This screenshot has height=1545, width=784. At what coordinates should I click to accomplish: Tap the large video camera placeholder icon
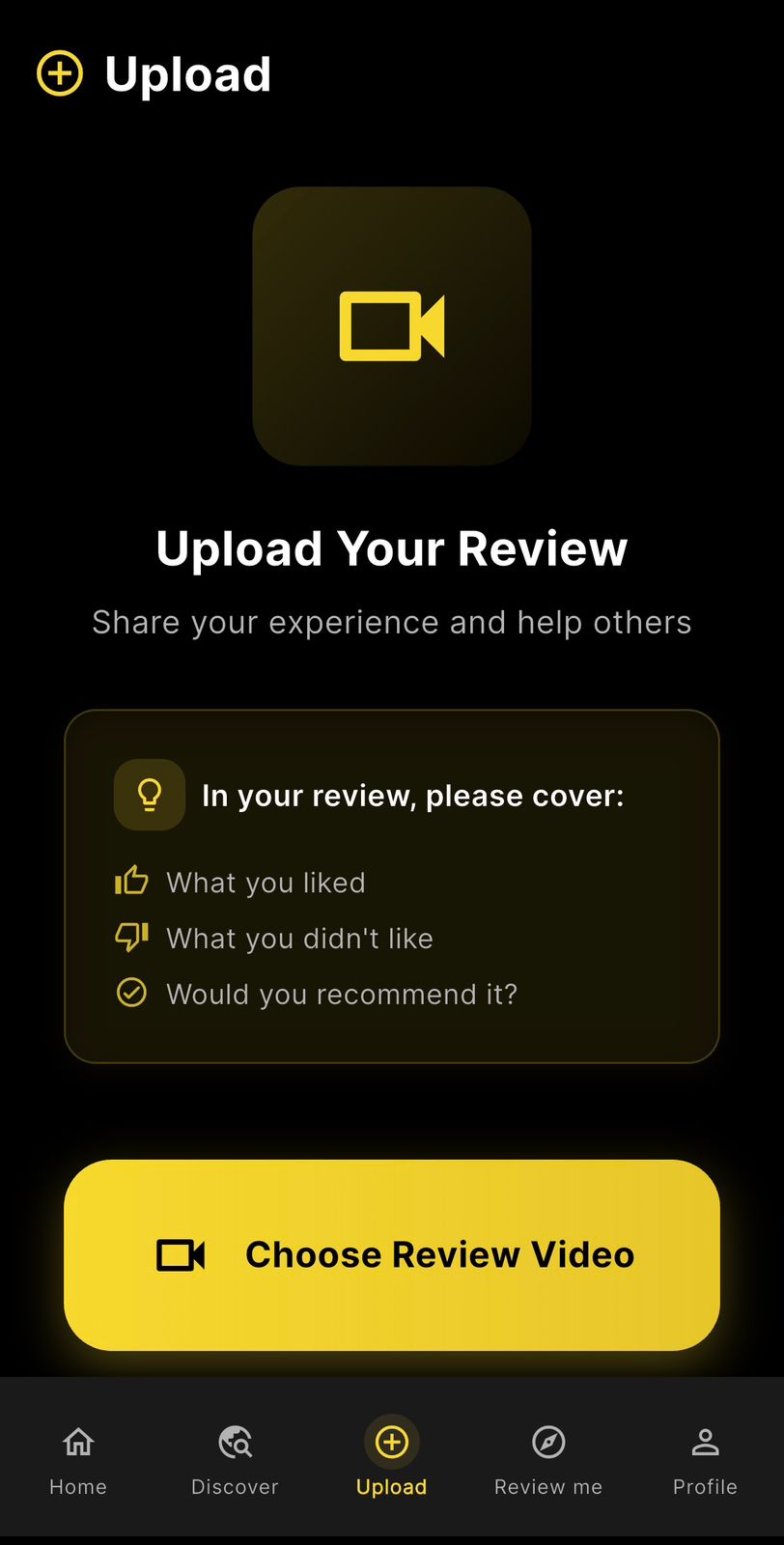pyautogui.click(x=391, y=325)
